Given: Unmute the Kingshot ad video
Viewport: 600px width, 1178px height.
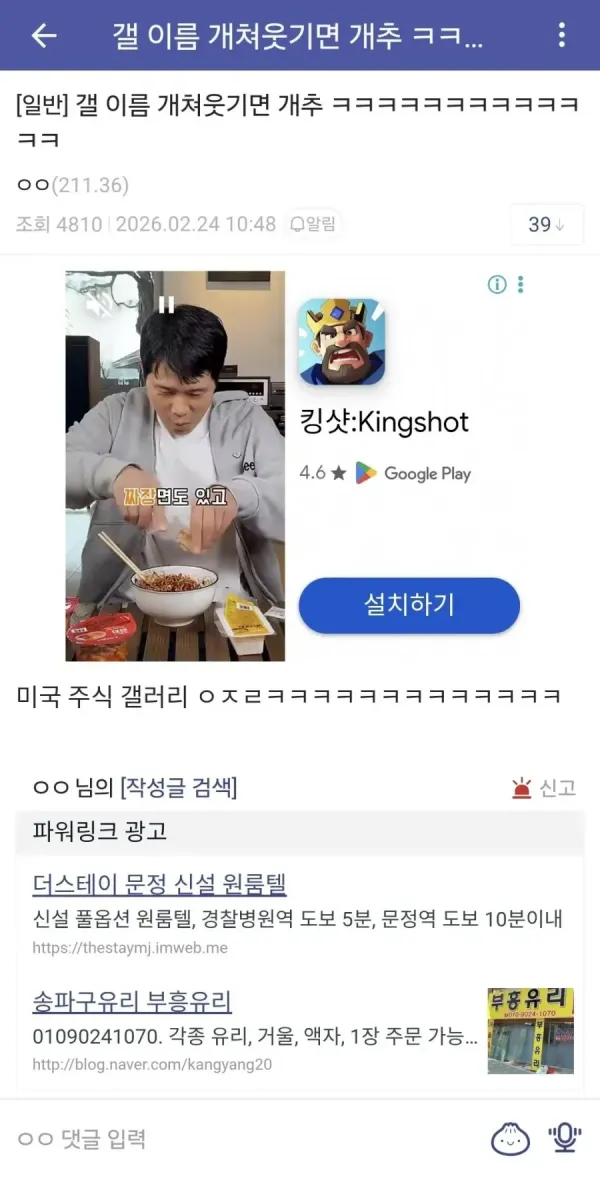Looking at the screenshot, I should 97,306.
